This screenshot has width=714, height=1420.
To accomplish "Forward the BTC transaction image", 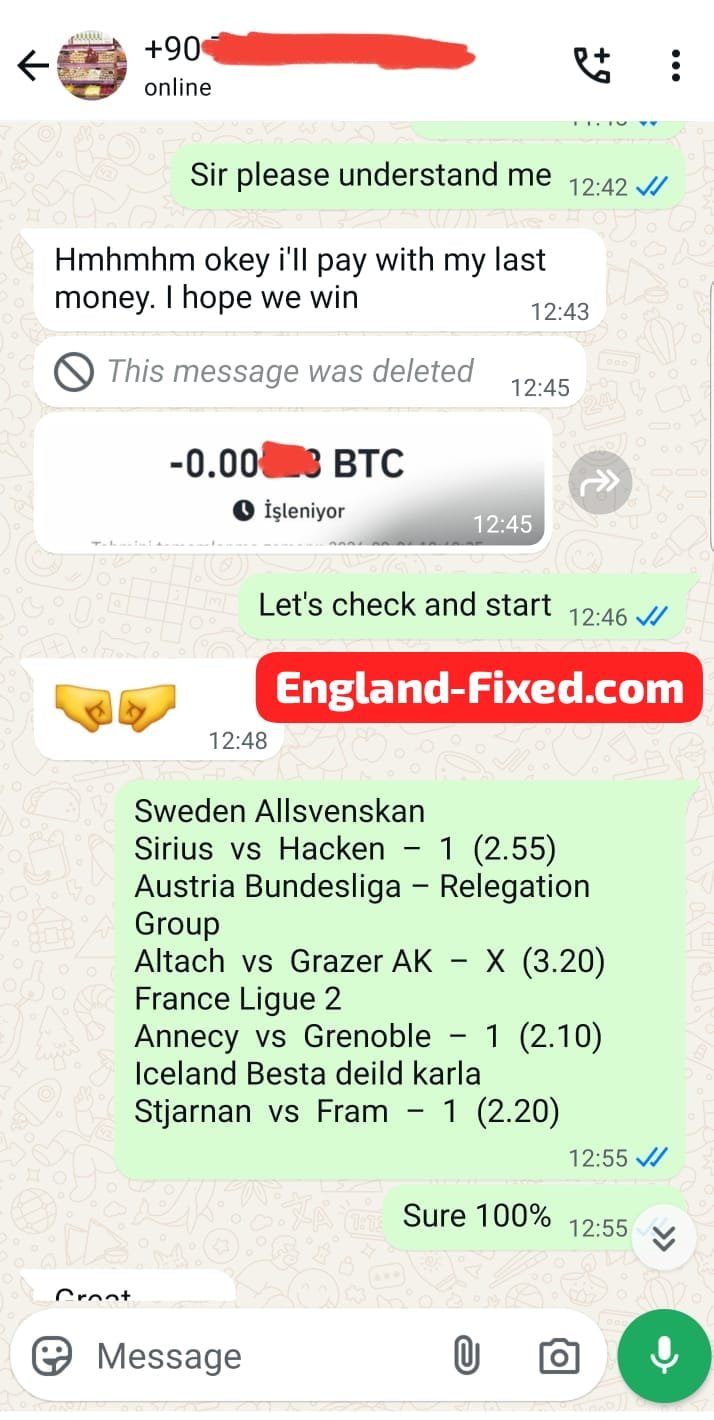I will [600, 483].
